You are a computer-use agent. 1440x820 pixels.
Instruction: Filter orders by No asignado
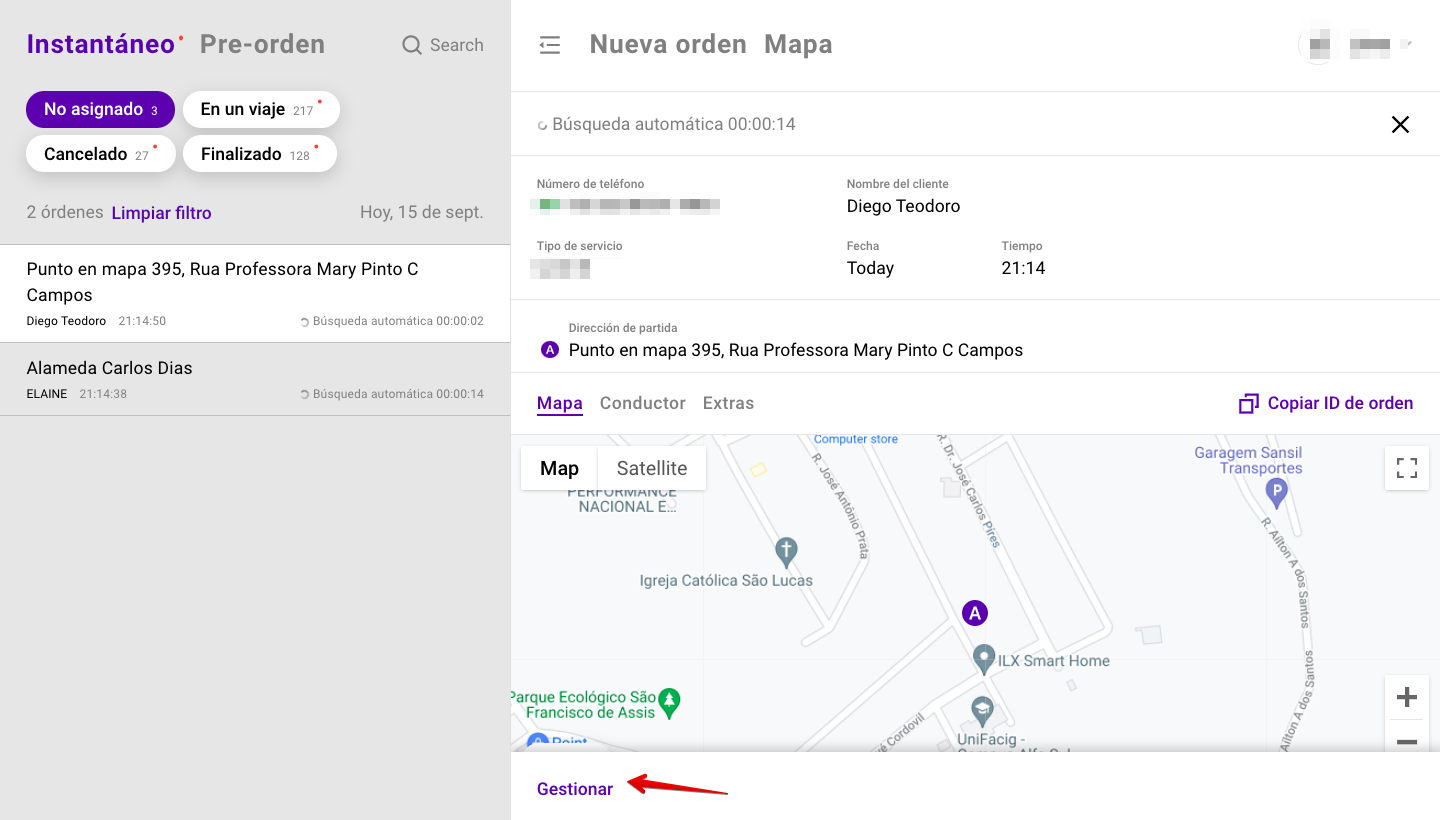click(x=100, y=110)
